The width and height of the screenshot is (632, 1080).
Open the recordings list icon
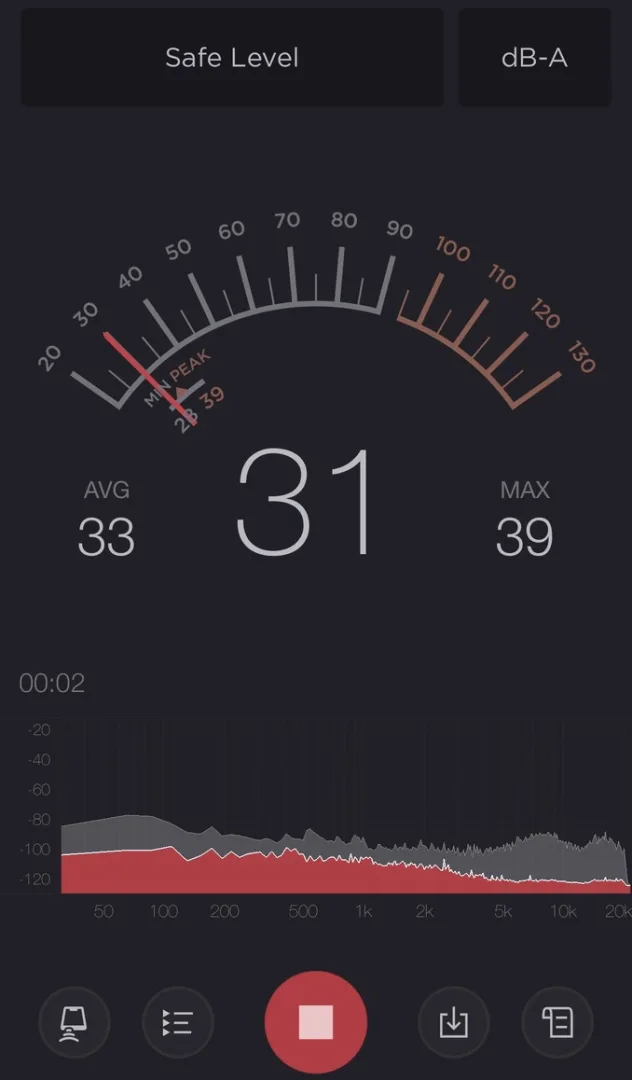coord(178,1022)
